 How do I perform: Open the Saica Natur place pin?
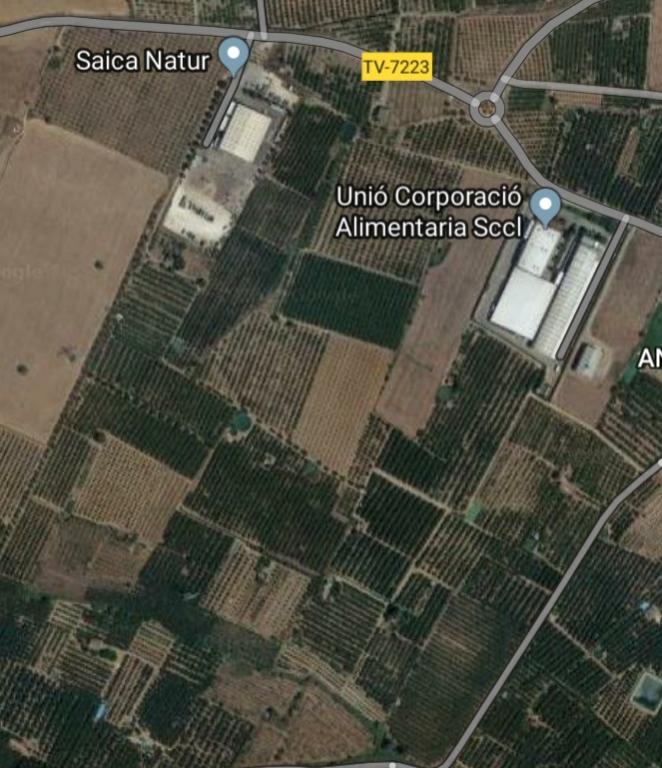pos(234,54)
